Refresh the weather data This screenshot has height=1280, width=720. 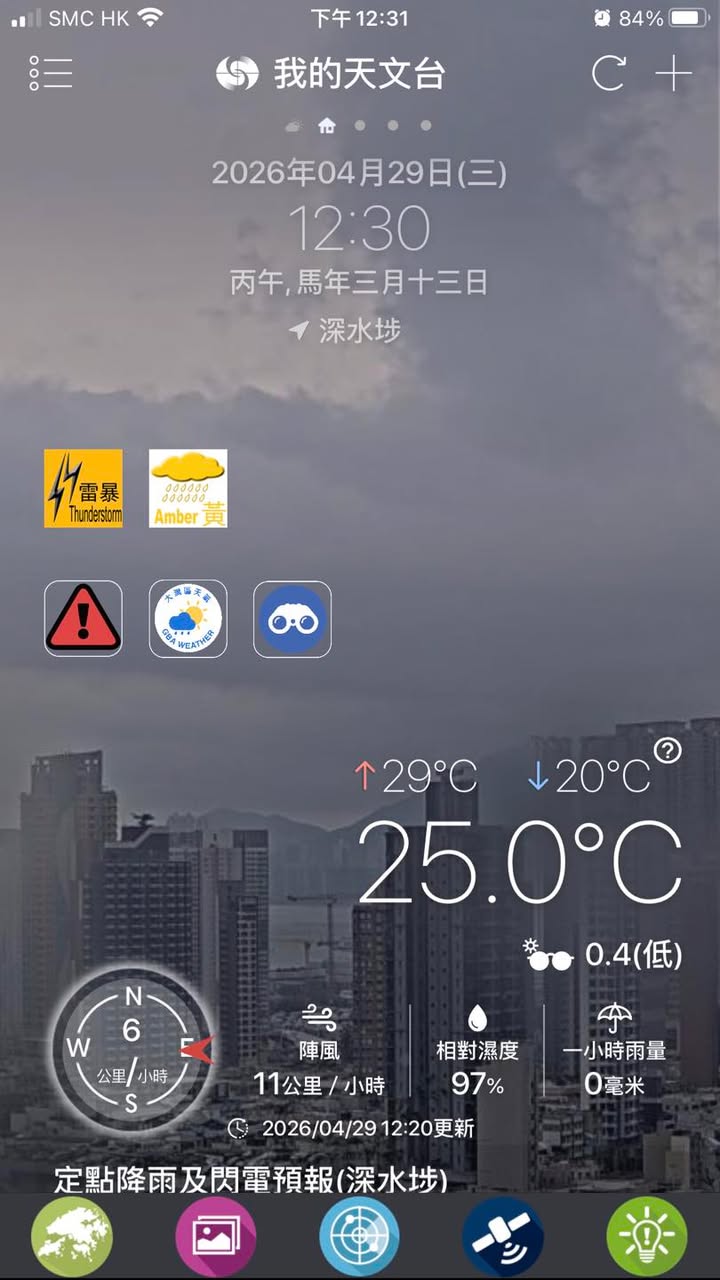click(608, 73)
